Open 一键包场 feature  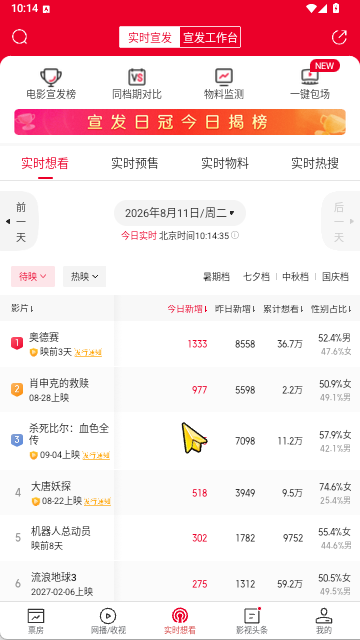coord(310,84)
